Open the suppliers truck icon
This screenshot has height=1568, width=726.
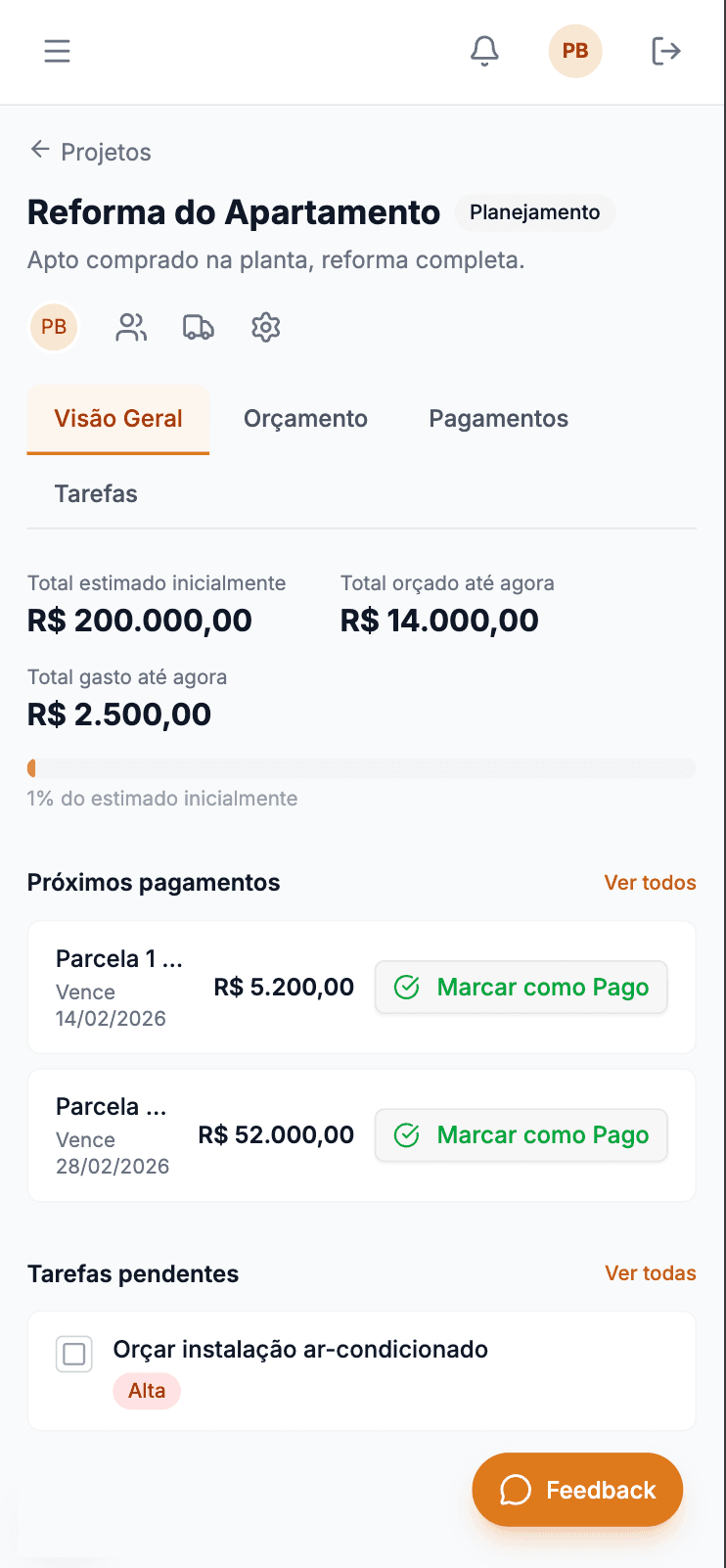tap(198, 327)
